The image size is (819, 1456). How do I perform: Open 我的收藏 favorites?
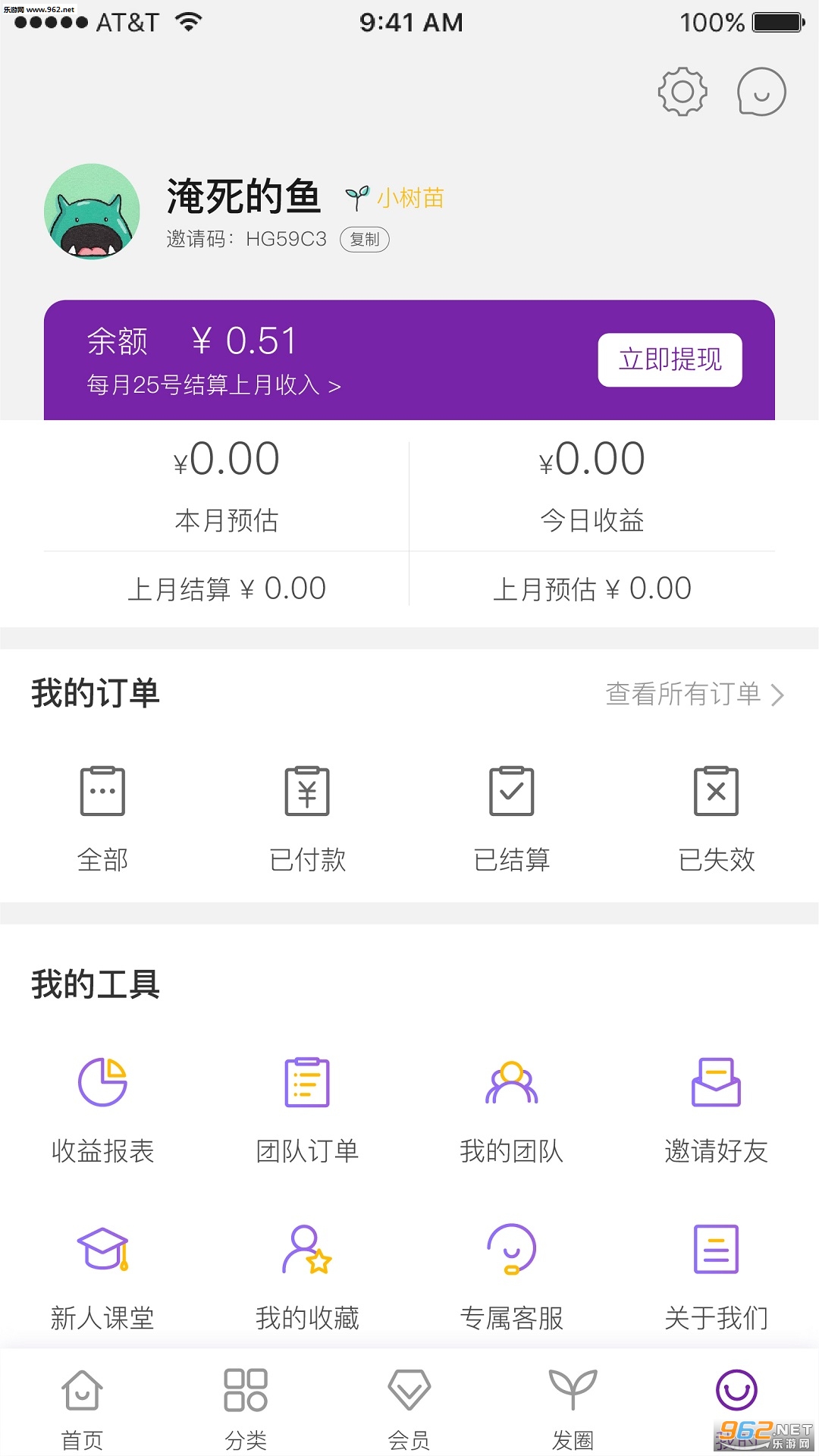307,1276
